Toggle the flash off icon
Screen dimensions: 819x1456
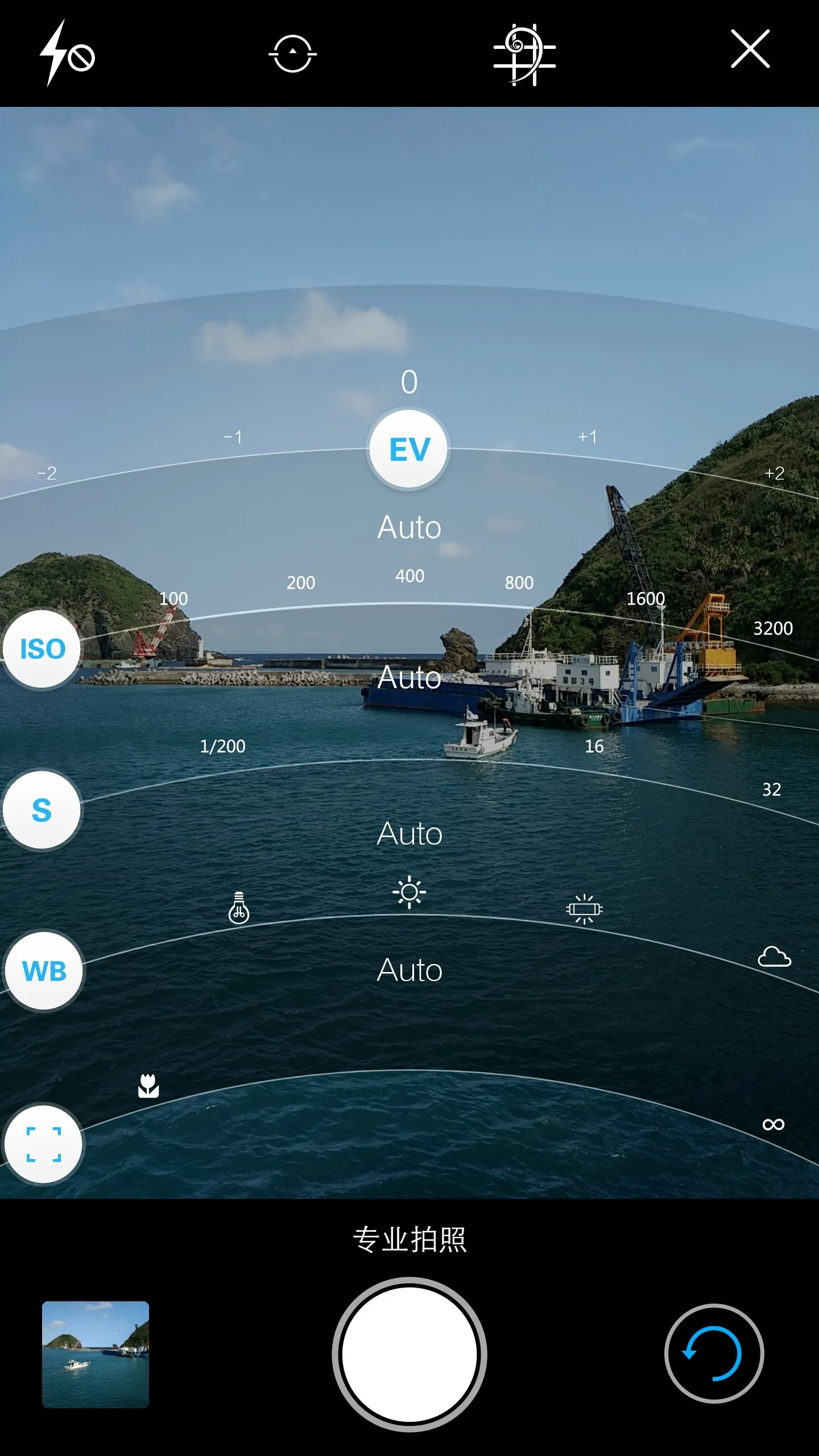tap(66, 54)
